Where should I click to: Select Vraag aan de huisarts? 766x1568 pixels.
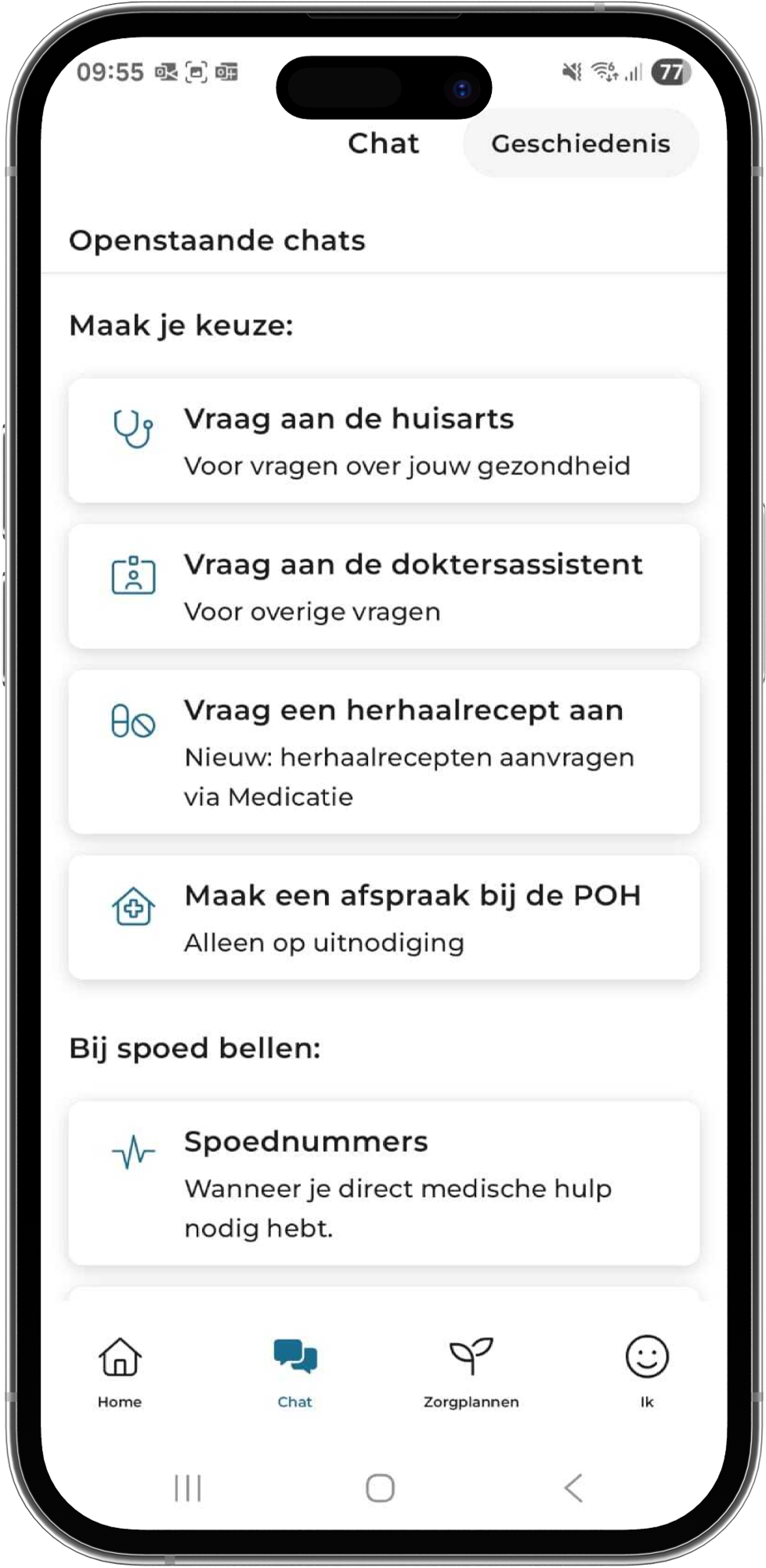pos(383,440)
